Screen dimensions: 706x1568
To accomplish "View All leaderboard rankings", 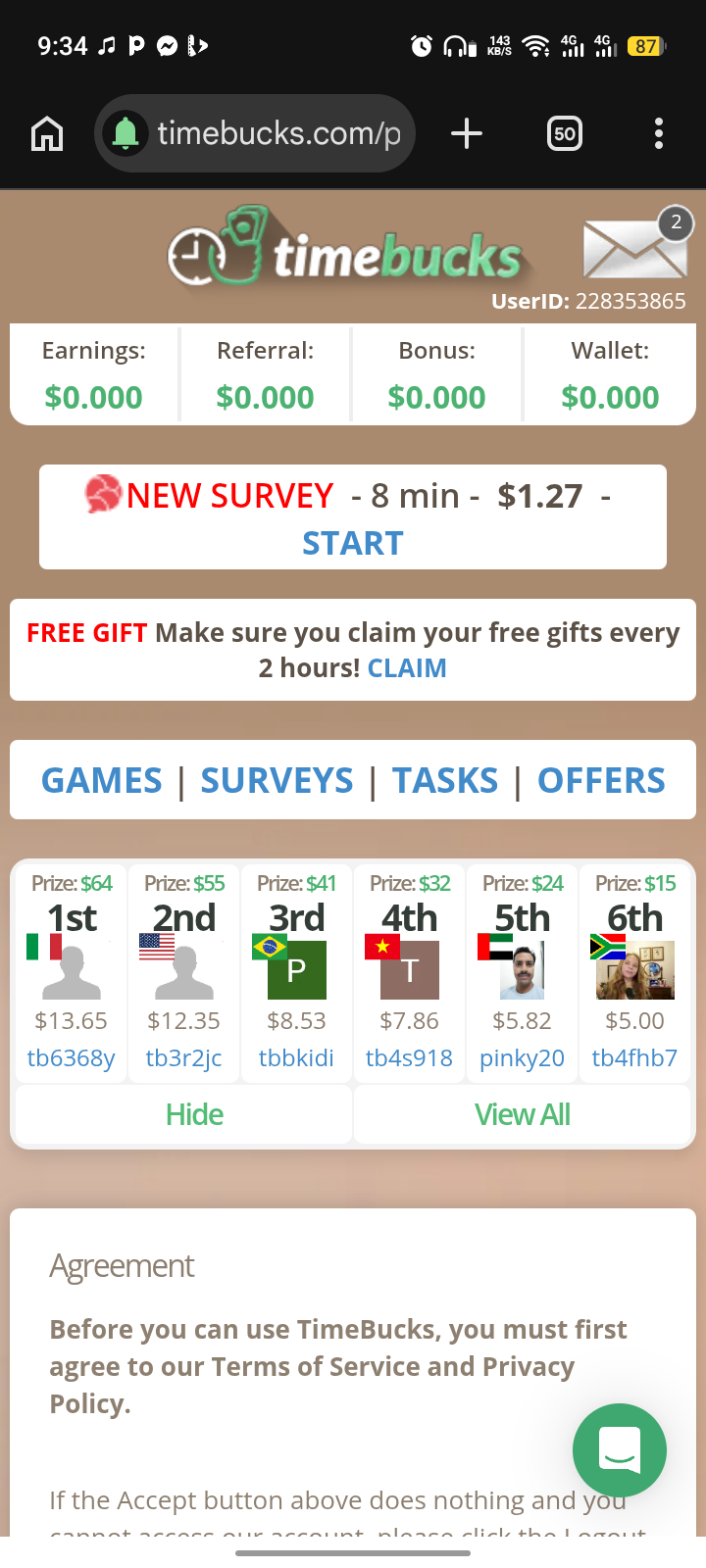I will pyautogui.click(x=522, y=1114).
